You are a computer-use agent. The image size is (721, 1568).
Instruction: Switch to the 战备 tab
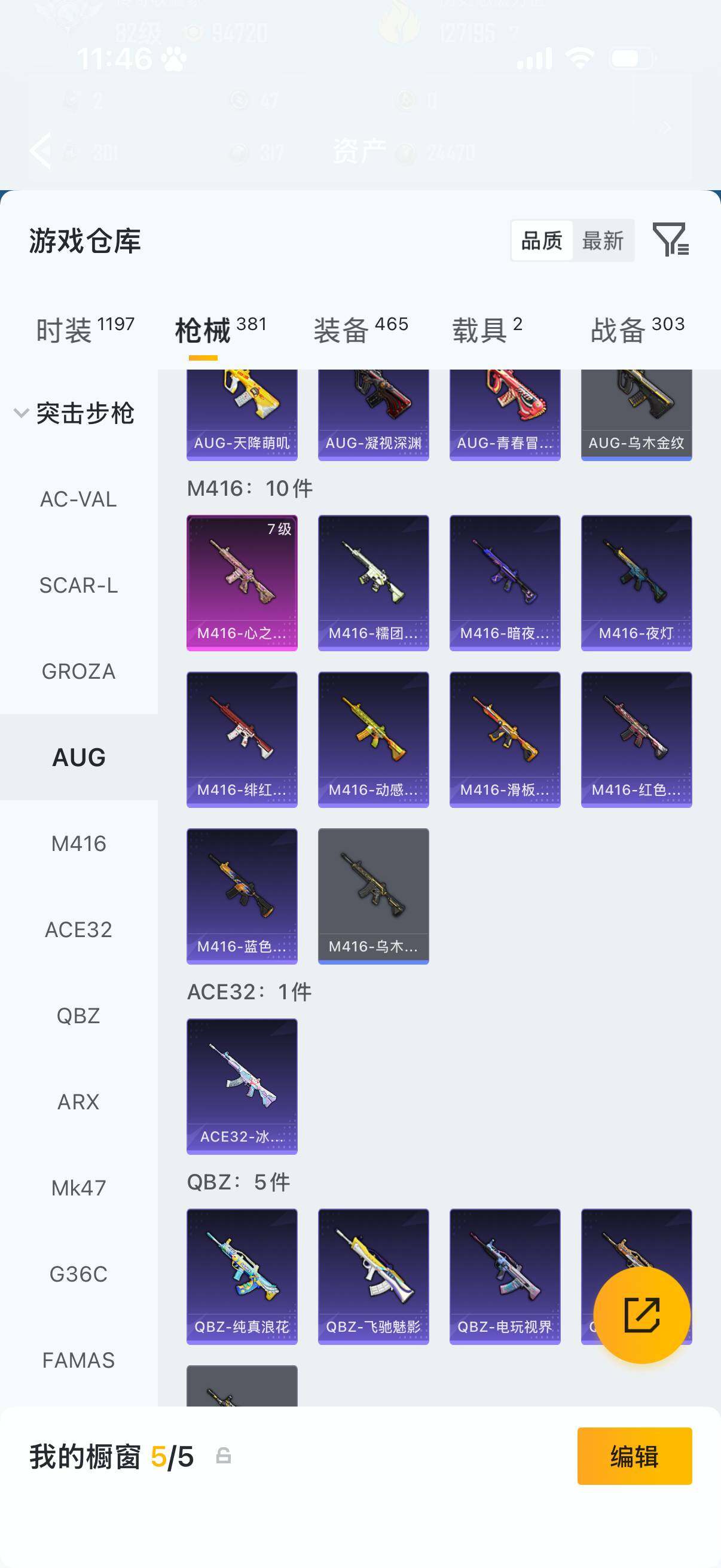(x=637, y=330)
